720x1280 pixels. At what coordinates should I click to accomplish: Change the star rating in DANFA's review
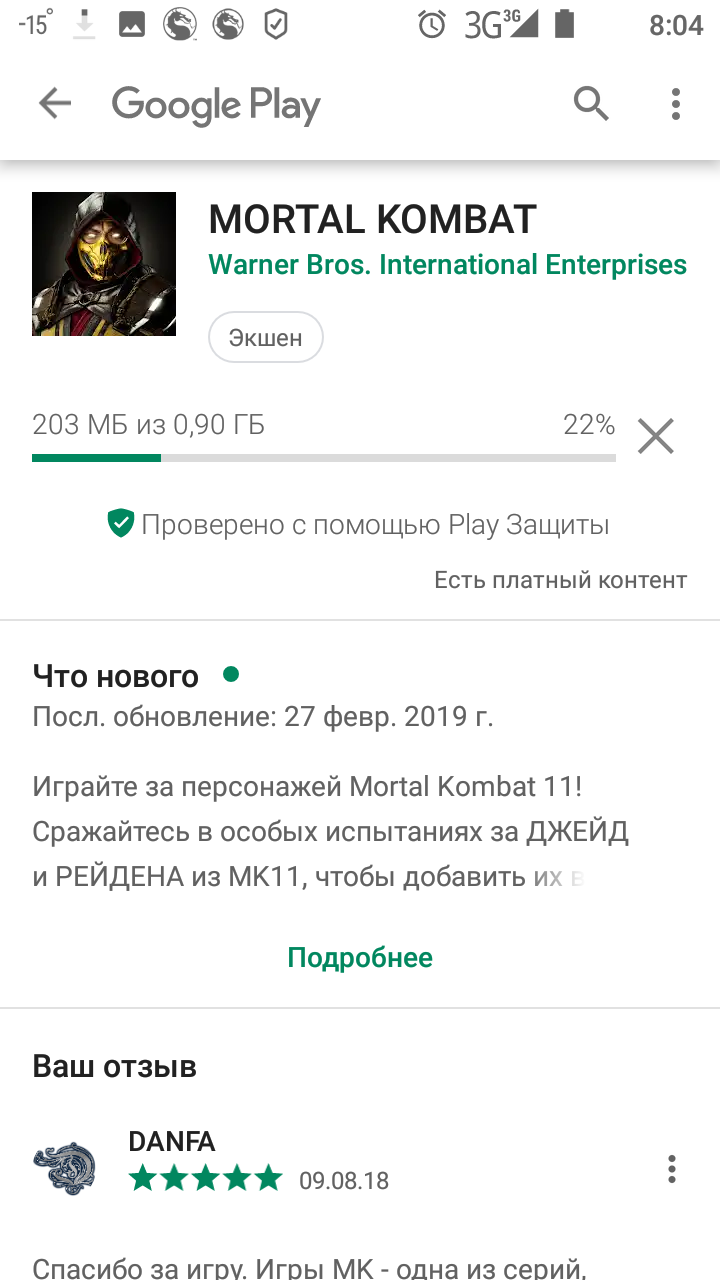click(x=206, y=1179)
